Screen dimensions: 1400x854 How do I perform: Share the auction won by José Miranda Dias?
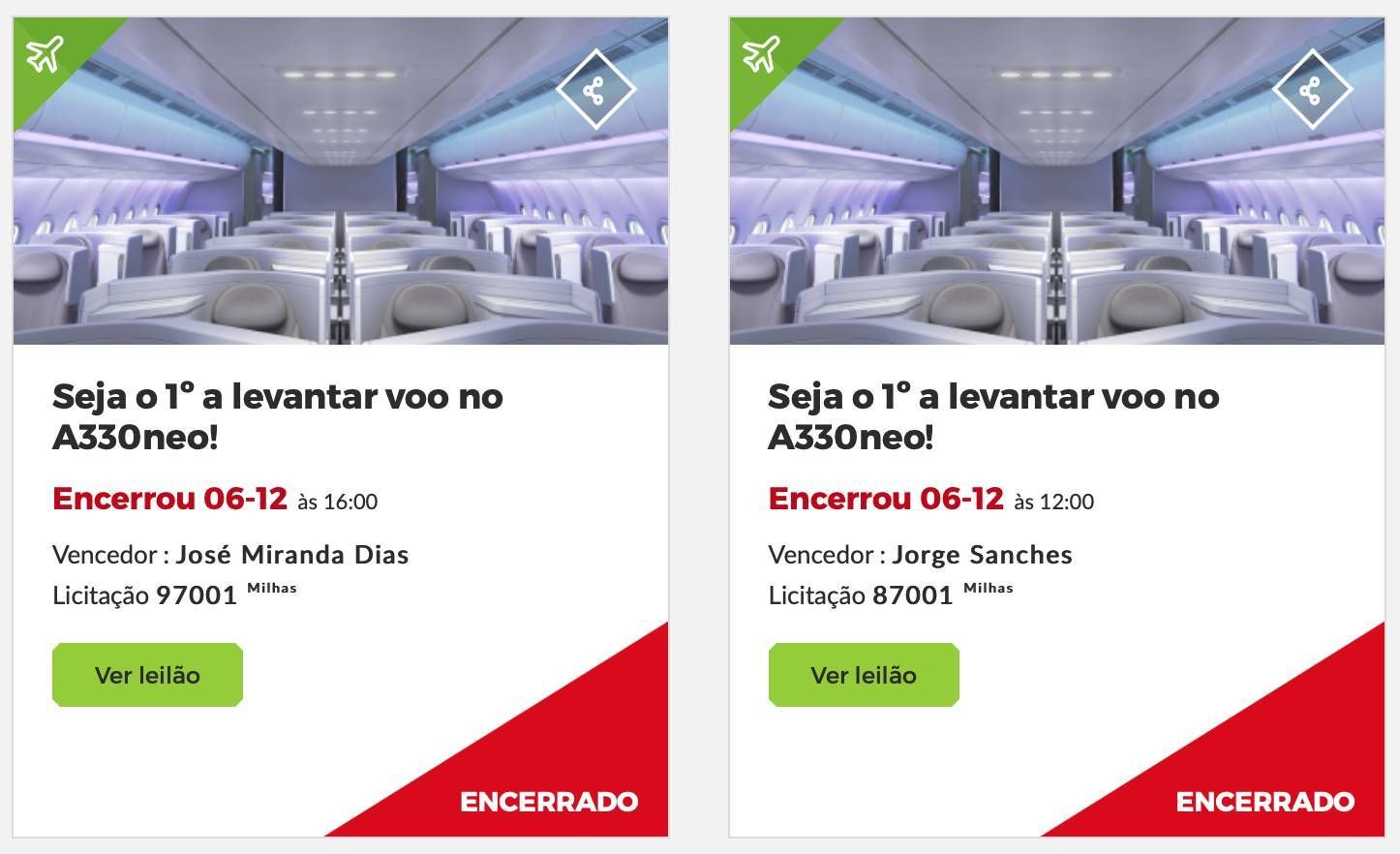tap(595, 89)
